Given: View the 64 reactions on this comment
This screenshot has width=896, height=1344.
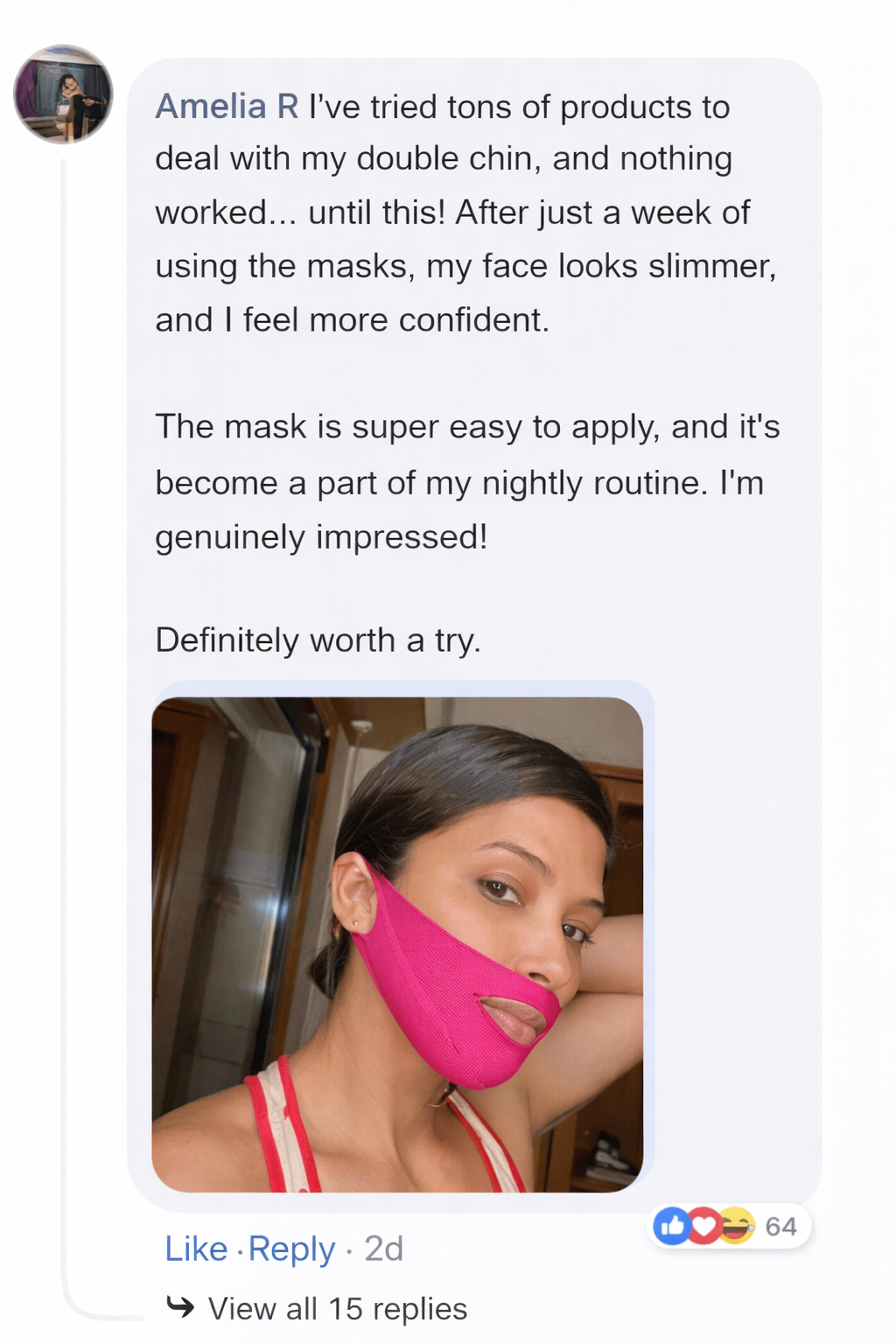Looking at the screenshot, I should [728, 1226].
